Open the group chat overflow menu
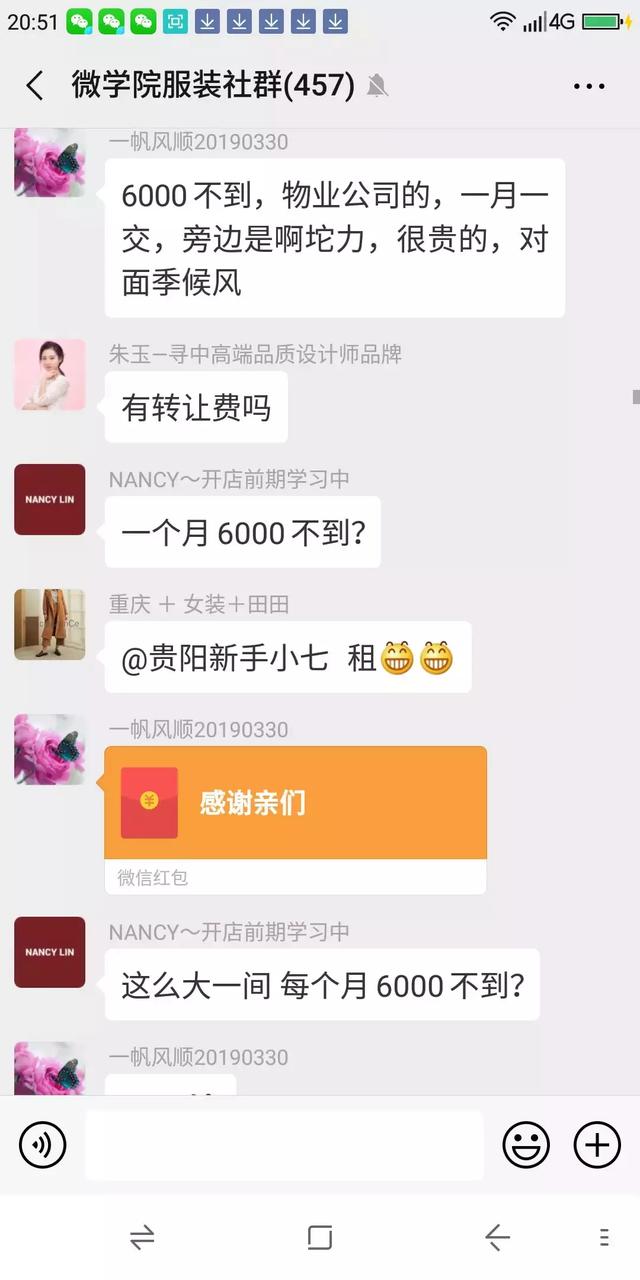 (589, 86)
